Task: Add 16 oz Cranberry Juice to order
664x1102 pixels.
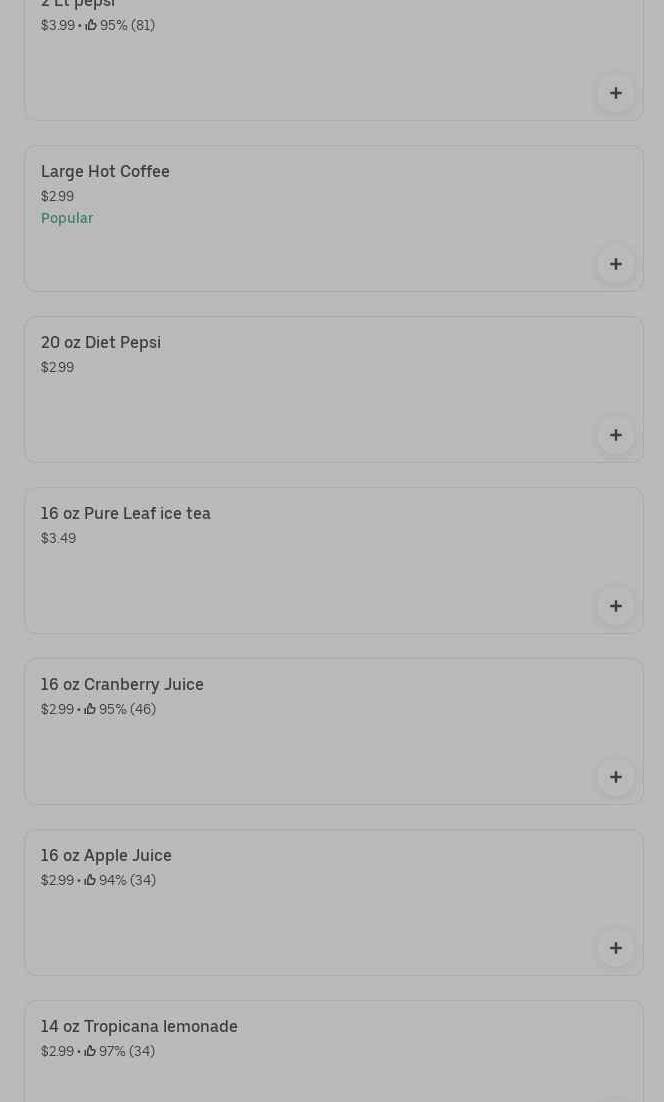Action: [x=616, y=777]
